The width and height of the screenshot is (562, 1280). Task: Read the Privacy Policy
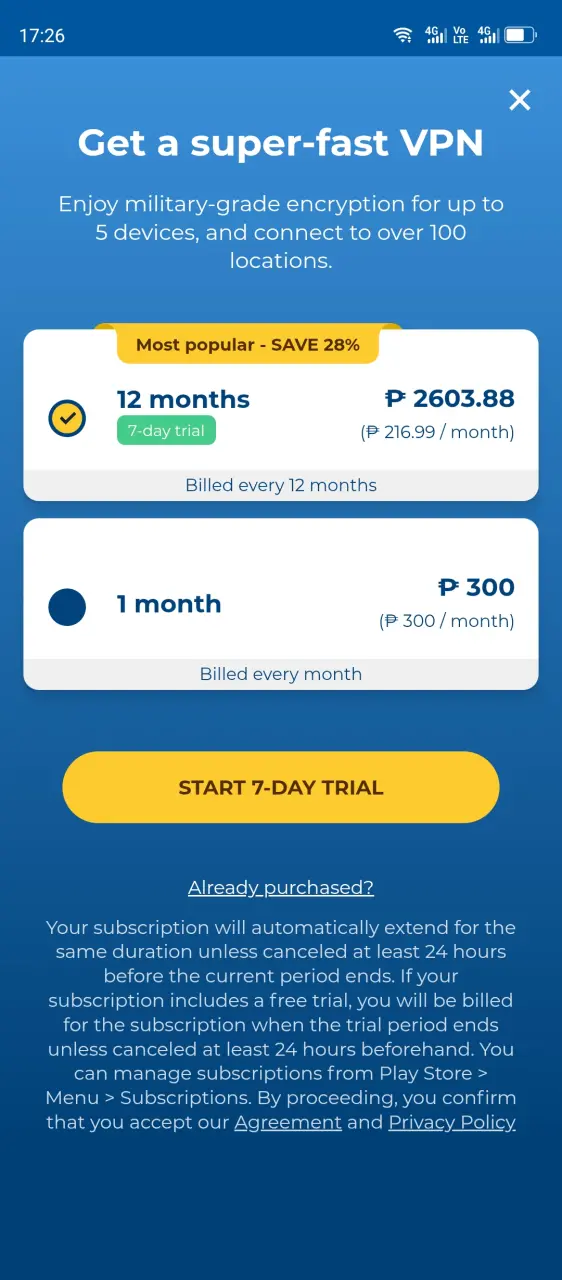click(x=452, y=1122)
